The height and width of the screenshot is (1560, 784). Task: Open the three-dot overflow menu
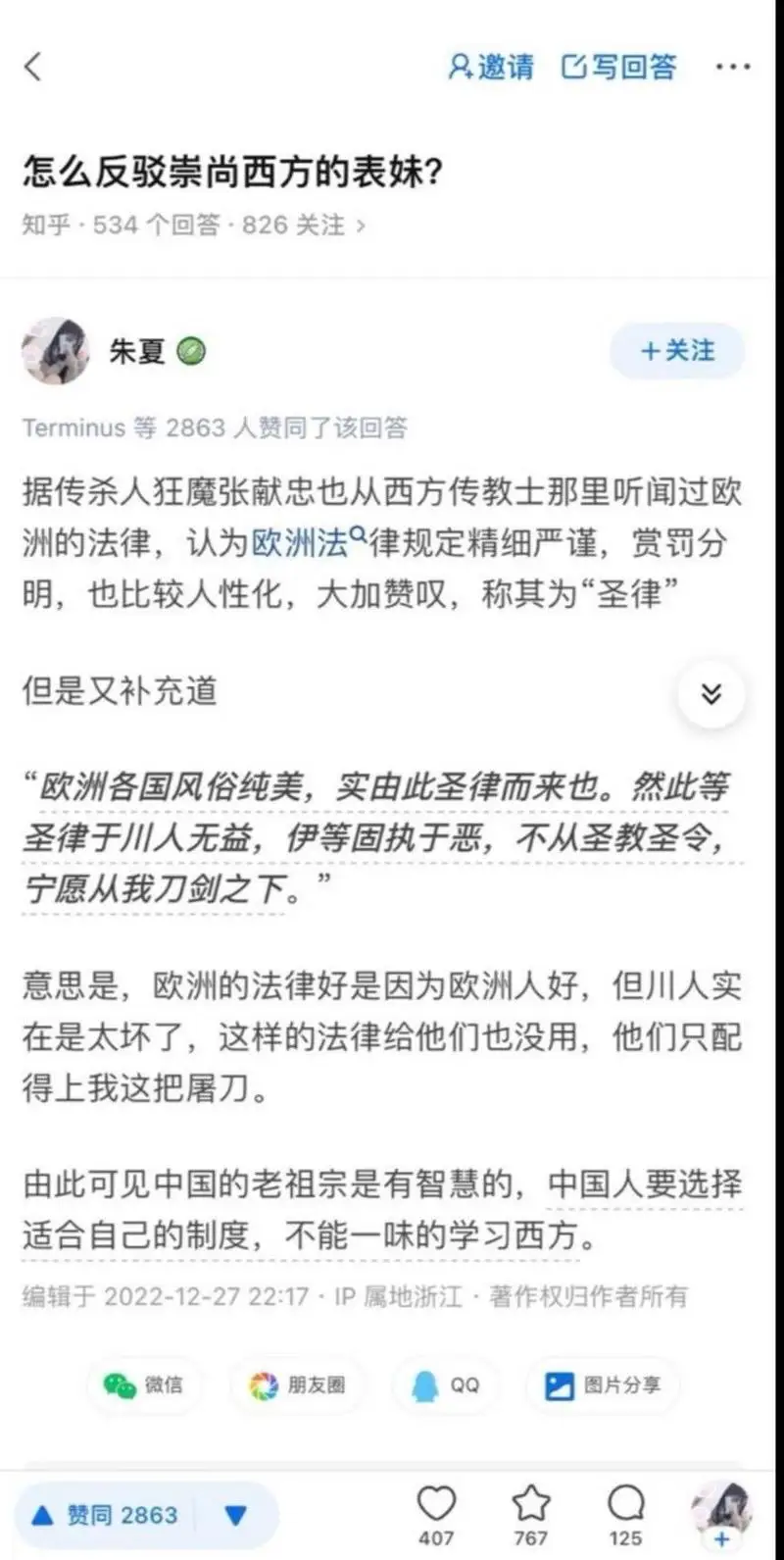coord(732,67)
